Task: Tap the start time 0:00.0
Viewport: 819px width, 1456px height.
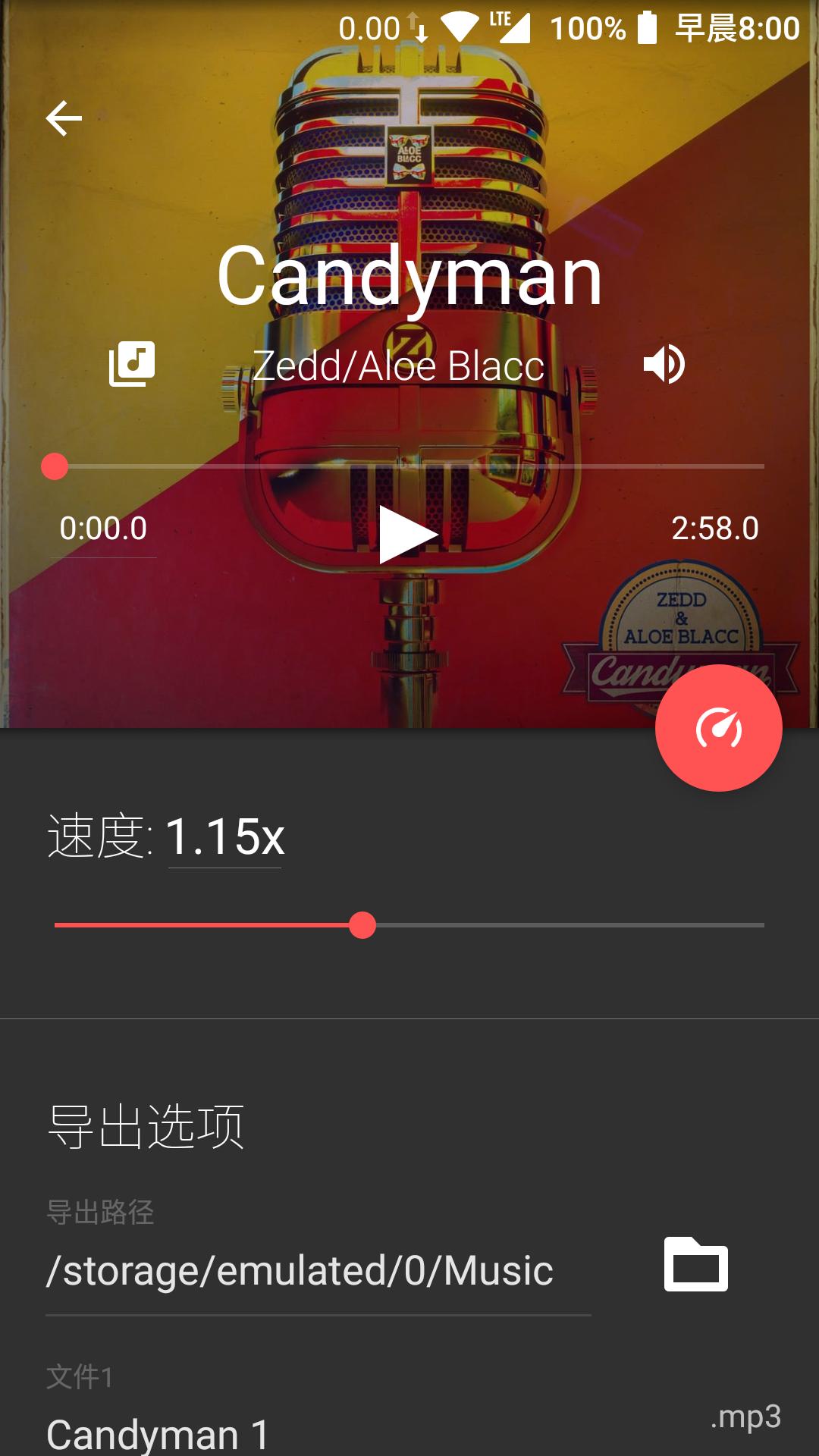Action: (x=103, y=530)
